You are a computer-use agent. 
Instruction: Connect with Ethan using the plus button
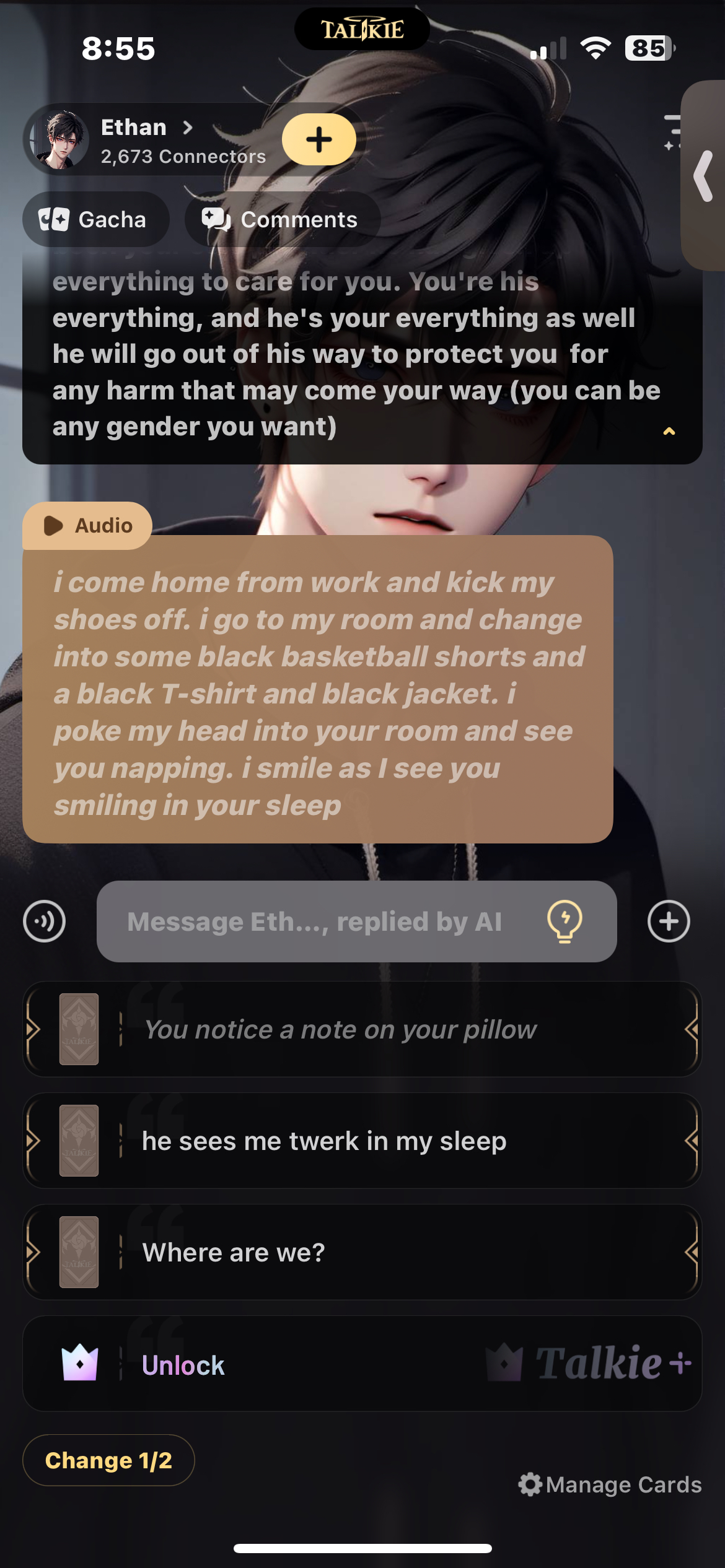(319, 139)
